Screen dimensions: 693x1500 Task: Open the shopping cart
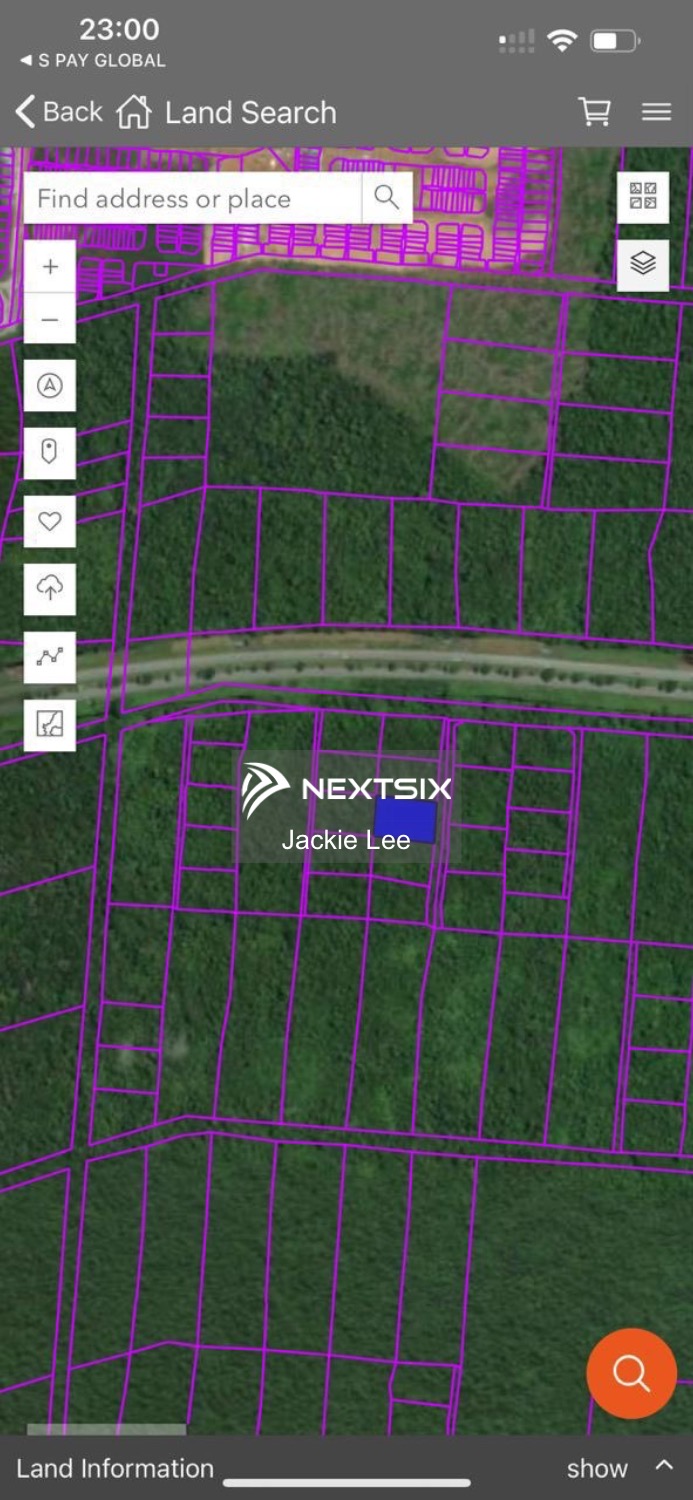click(595, 112)
